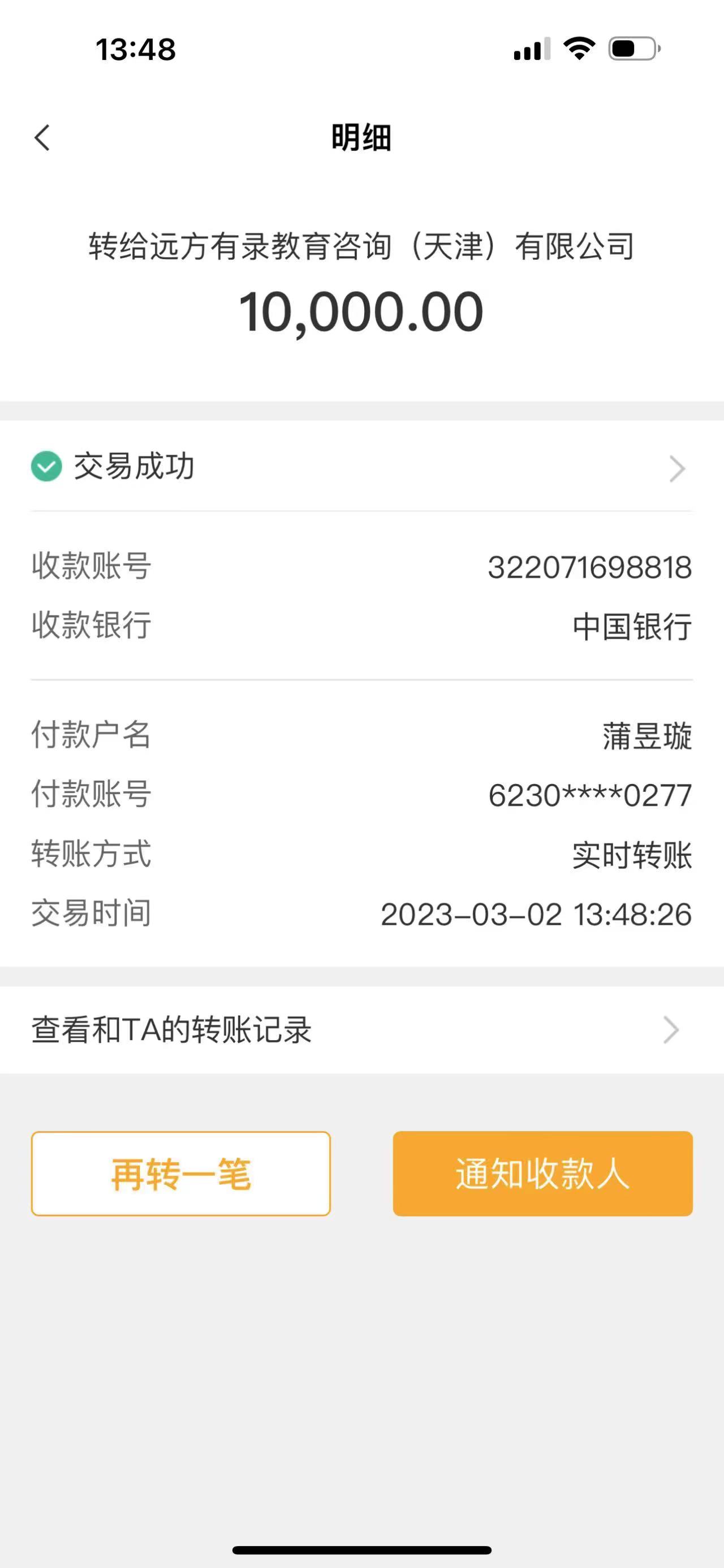Tap the 再转一笔 button
This screenshot has width=724, height=1568.
click(181, 1173)
